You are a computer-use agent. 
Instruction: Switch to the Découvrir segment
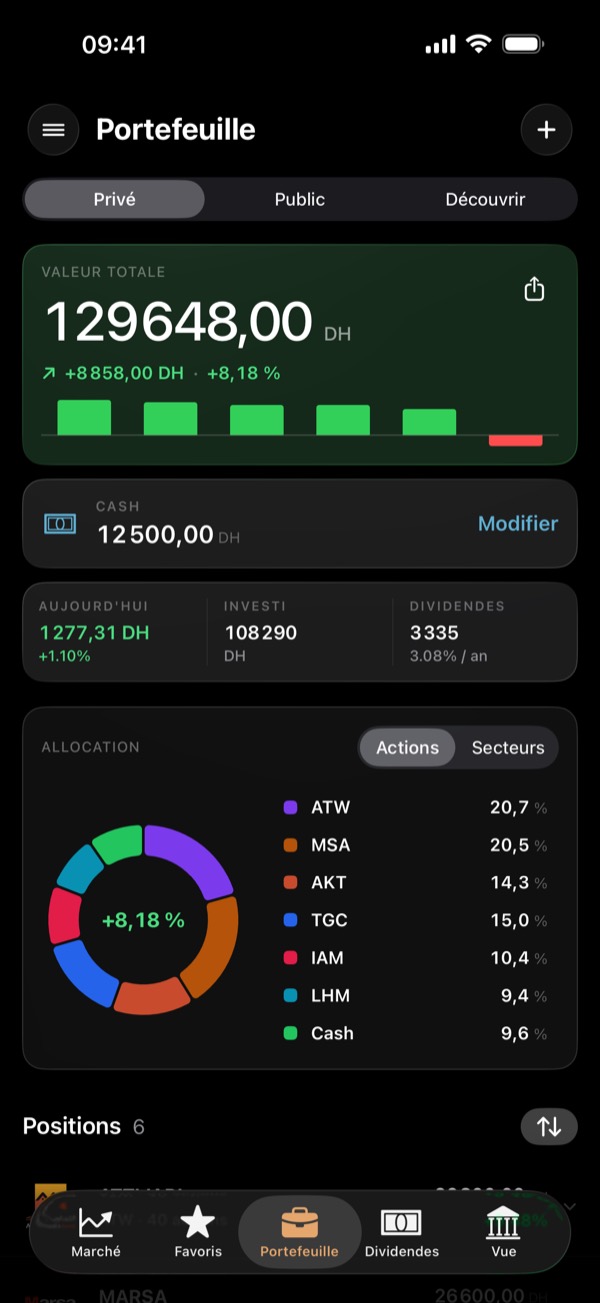point(485,199)
